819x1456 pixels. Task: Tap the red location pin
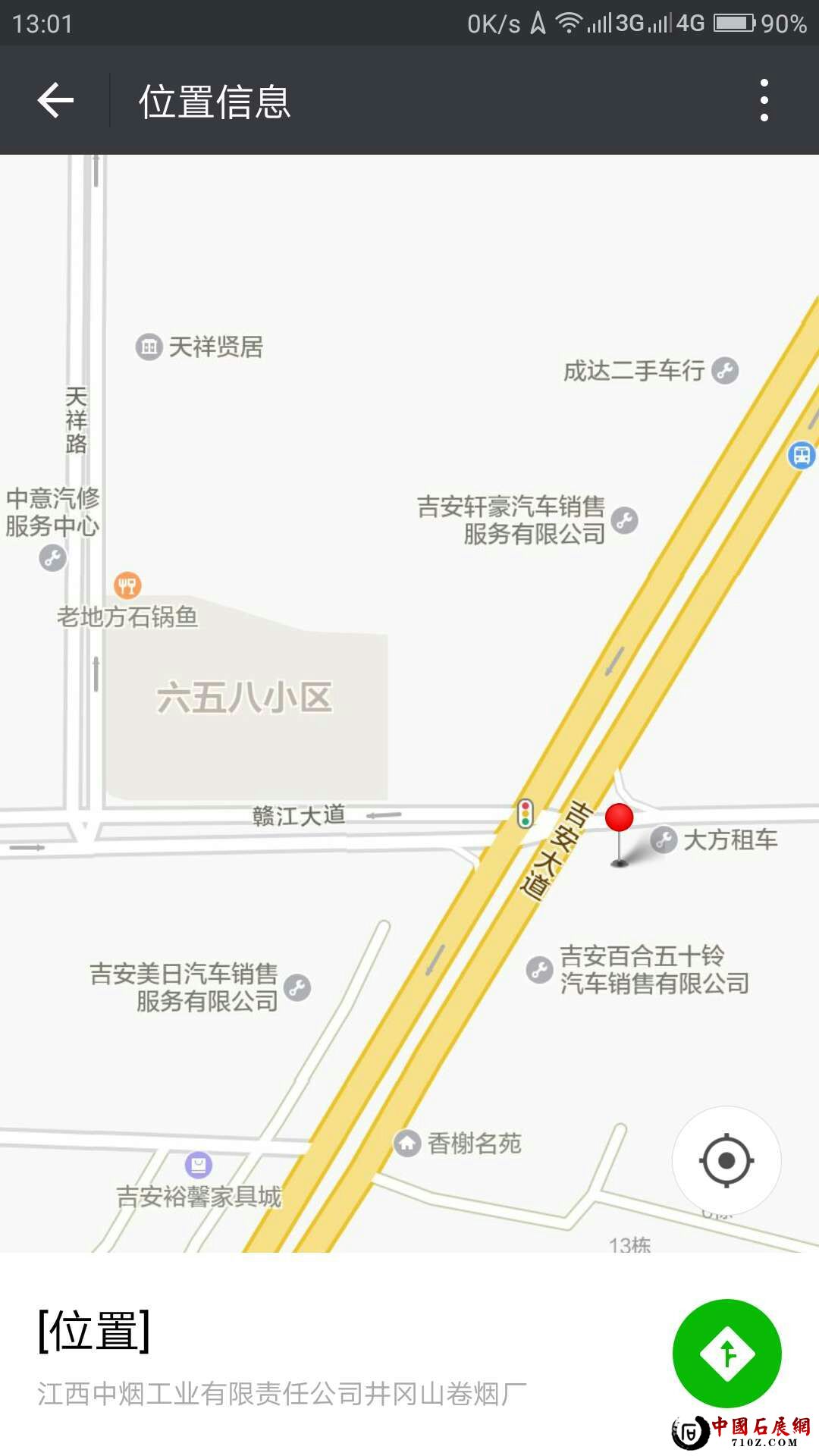(x=619, y=820)
